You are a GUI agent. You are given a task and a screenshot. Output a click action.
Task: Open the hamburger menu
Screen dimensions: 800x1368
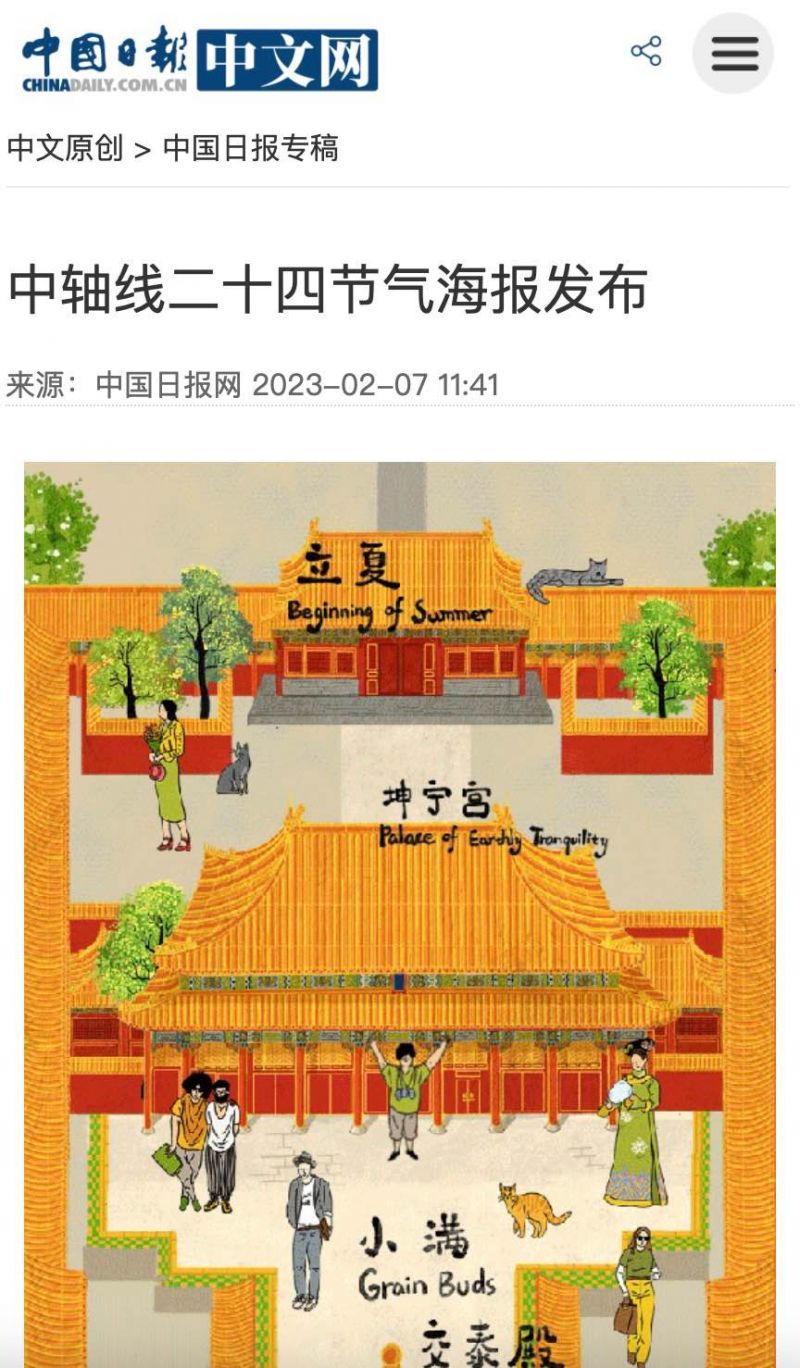point(734,53)
